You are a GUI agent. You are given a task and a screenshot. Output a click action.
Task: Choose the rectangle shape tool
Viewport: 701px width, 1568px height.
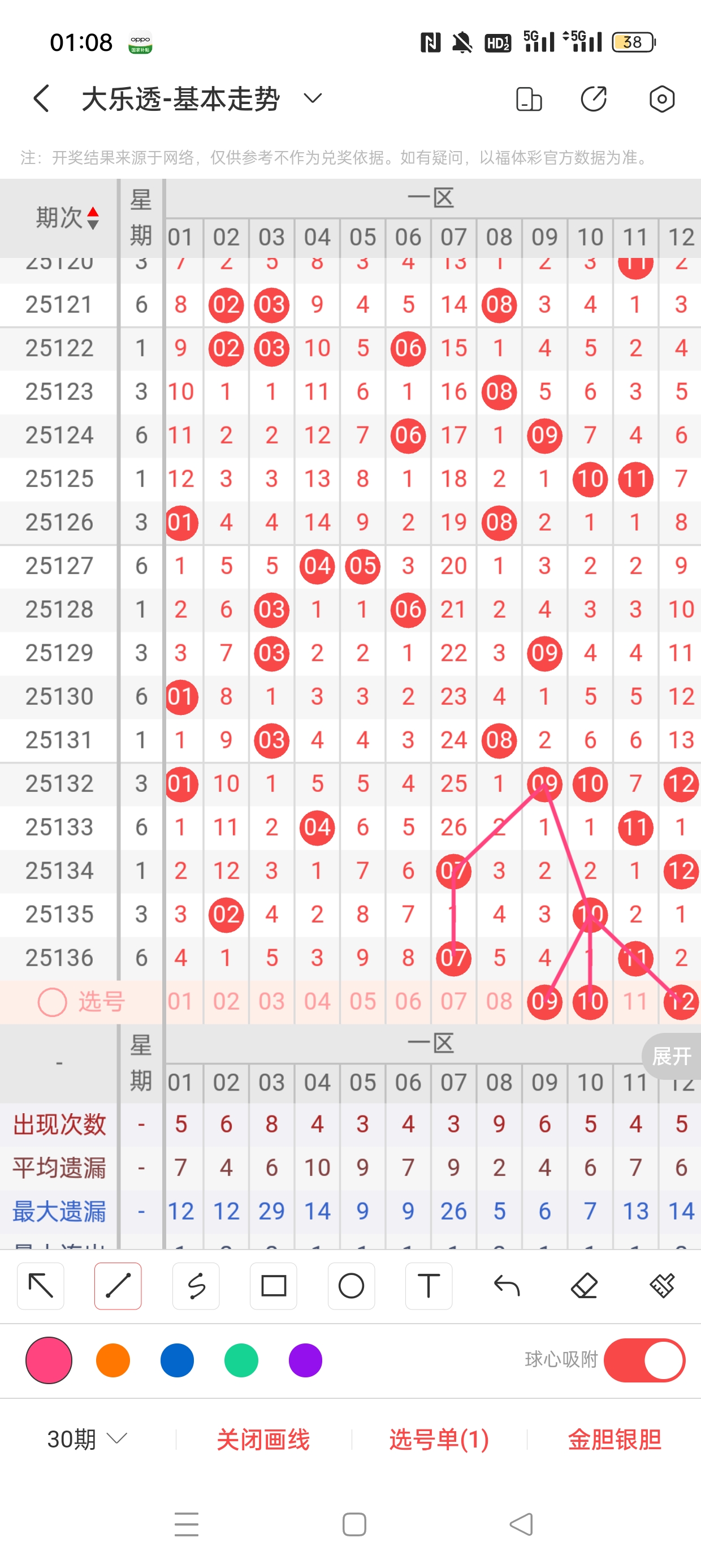tap(273, 1286)
